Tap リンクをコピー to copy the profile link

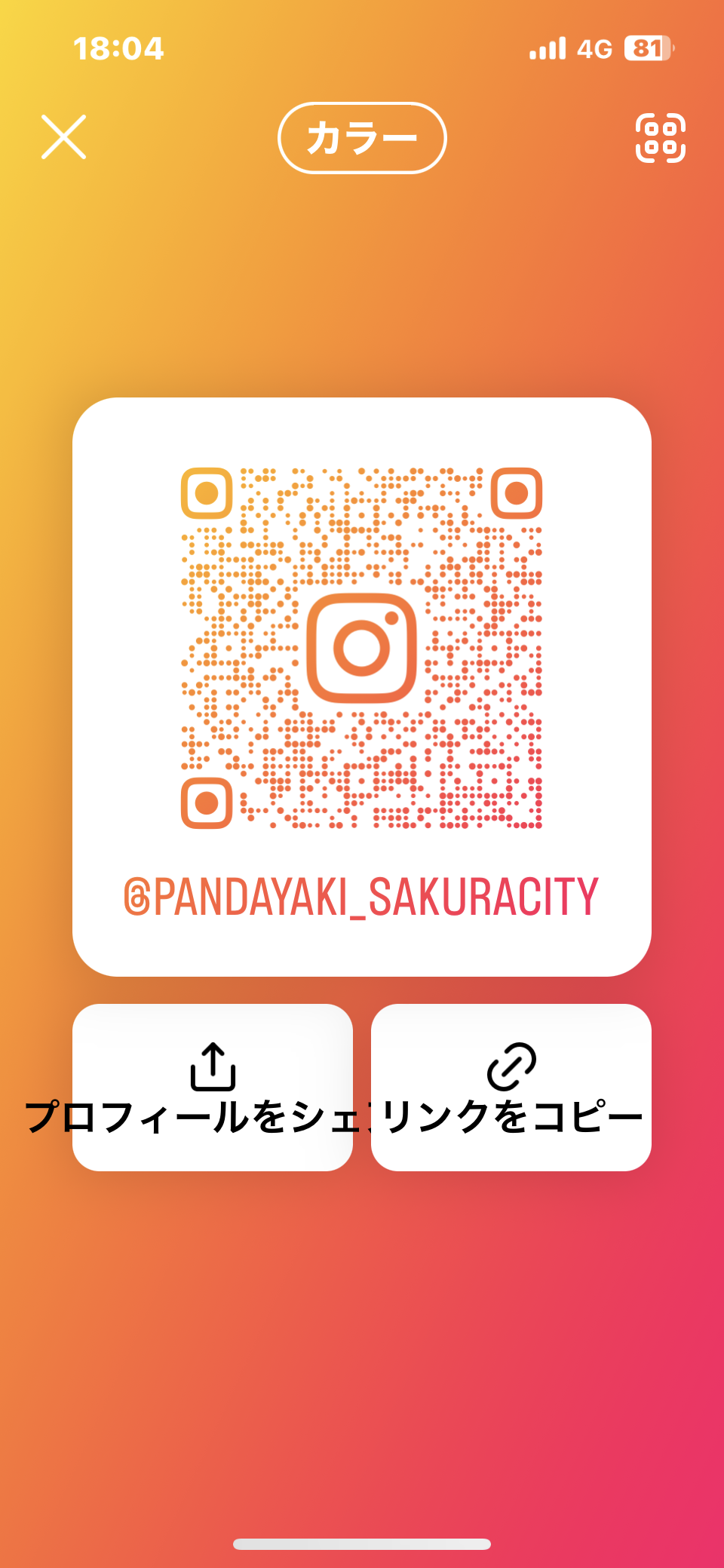511,1087
